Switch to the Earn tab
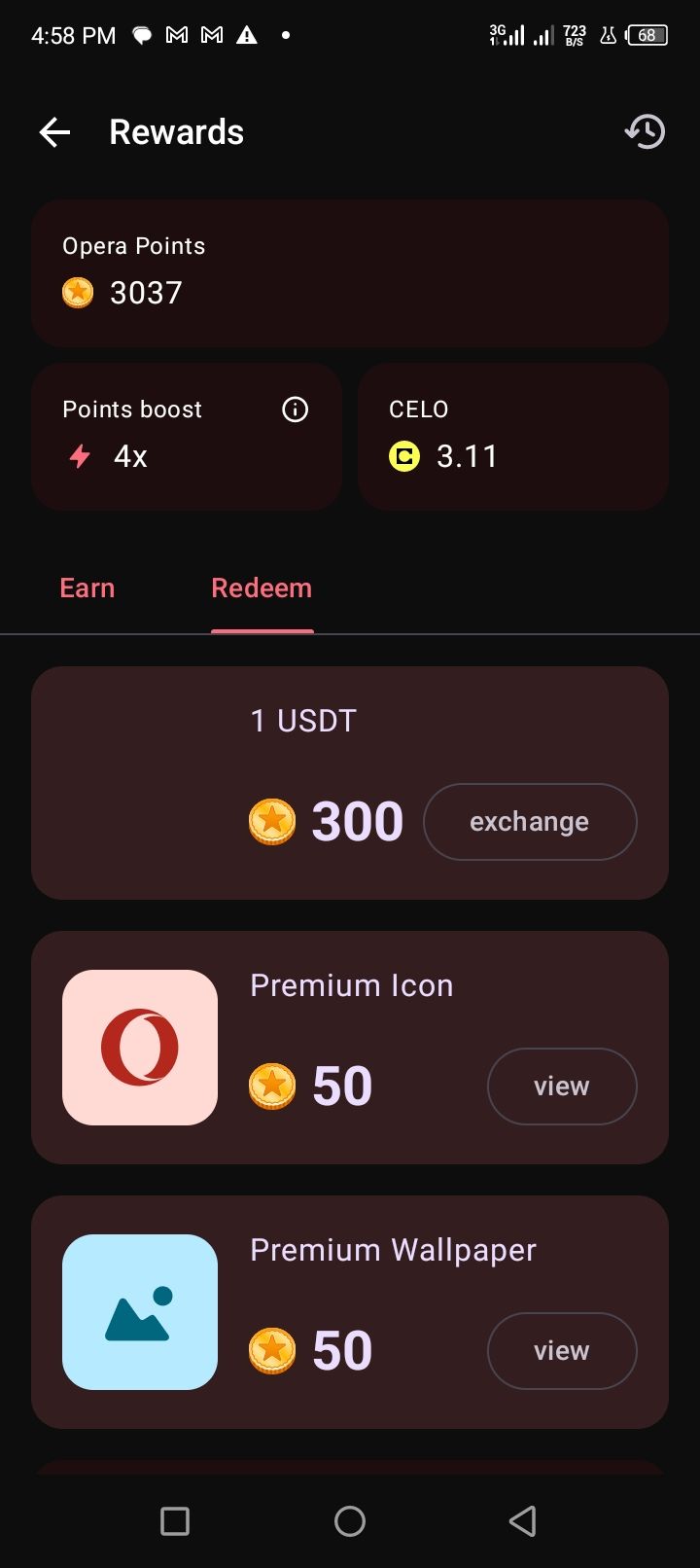The height and width of the screenshot is (1568, 700). (x=87, y=588)
